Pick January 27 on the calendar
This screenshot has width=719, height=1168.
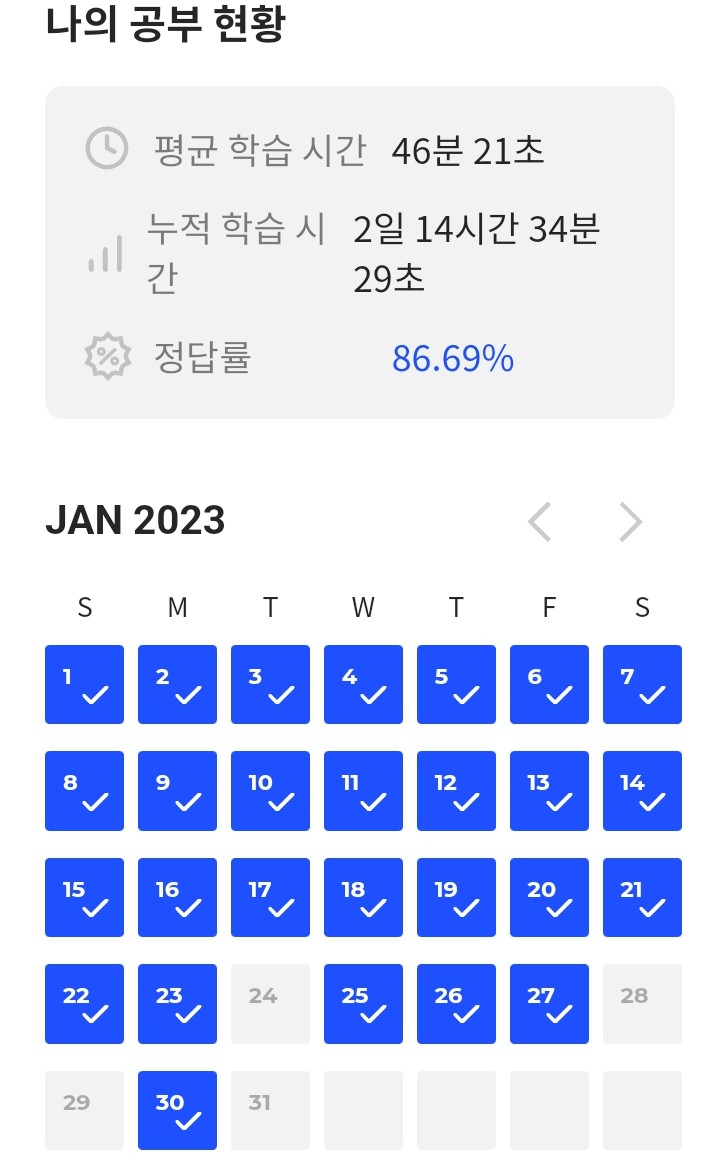[549, 1004]
